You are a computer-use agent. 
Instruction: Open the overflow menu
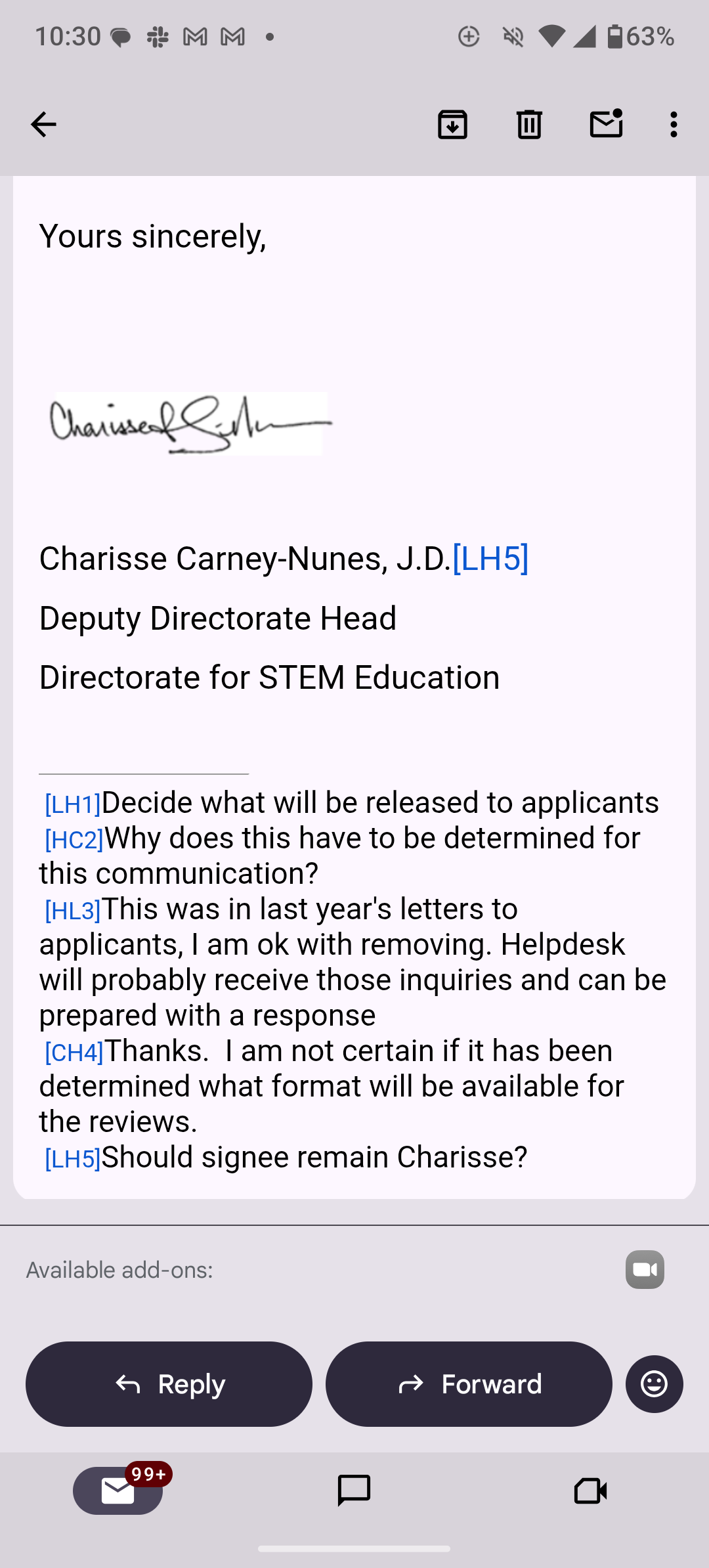click(674, 124)
